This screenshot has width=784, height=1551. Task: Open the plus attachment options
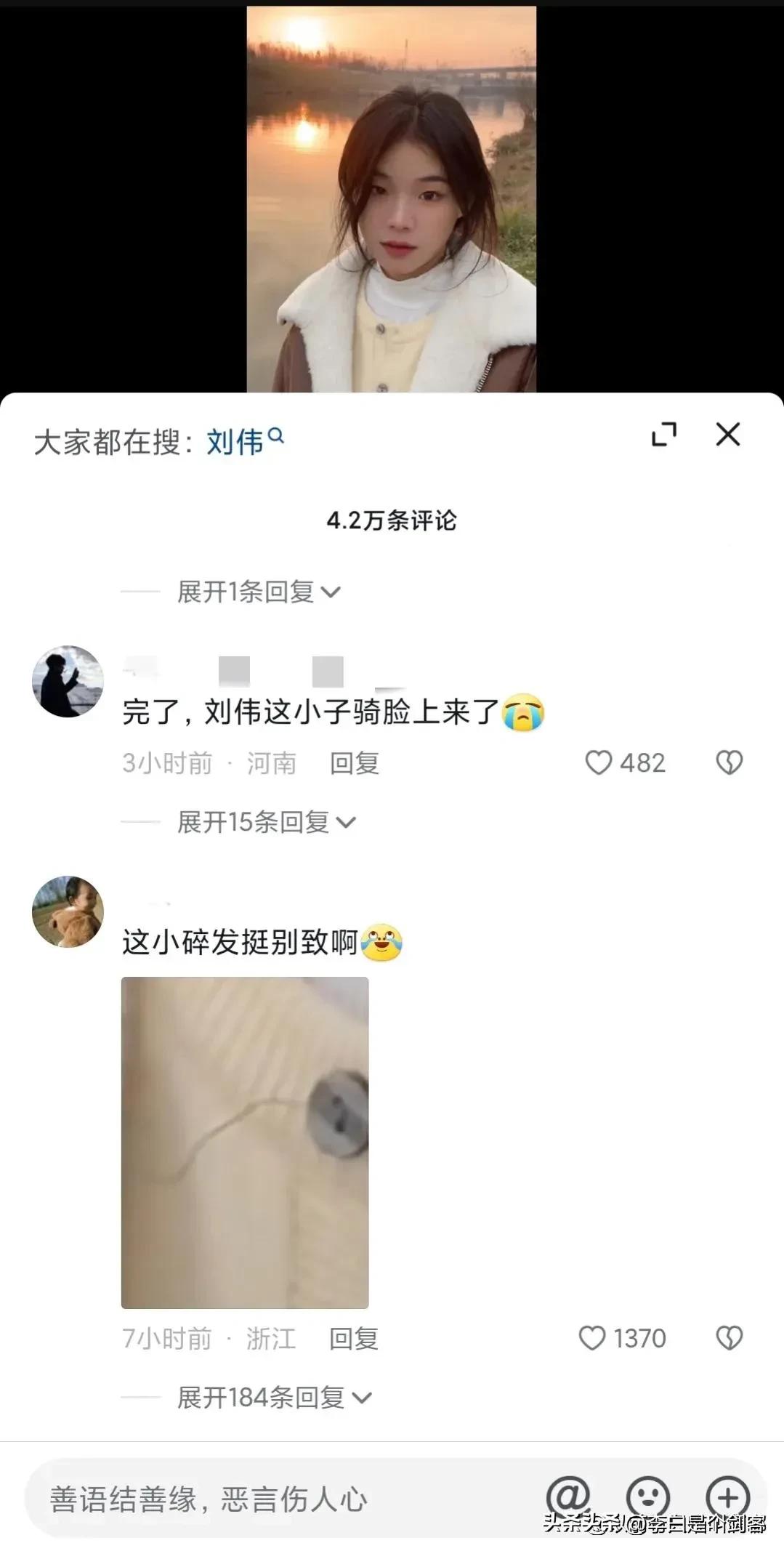[727, 1497]
